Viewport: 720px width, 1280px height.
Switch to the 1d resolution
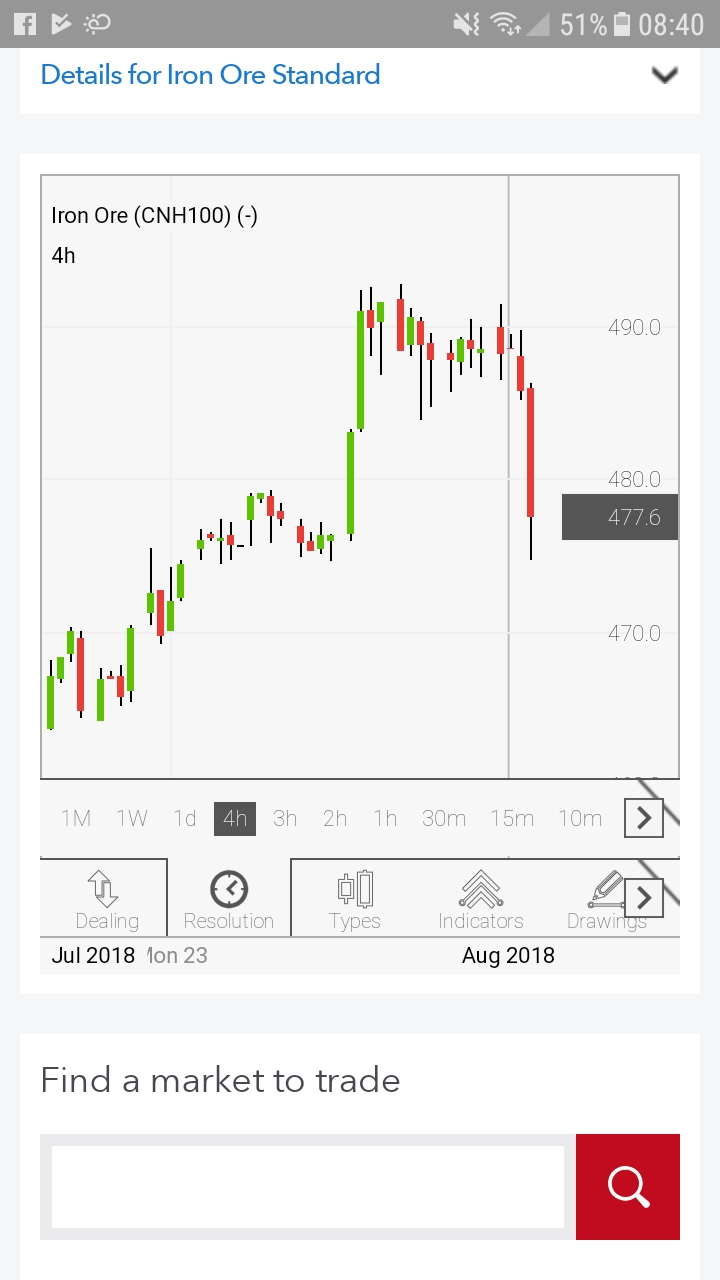(184, 819)
